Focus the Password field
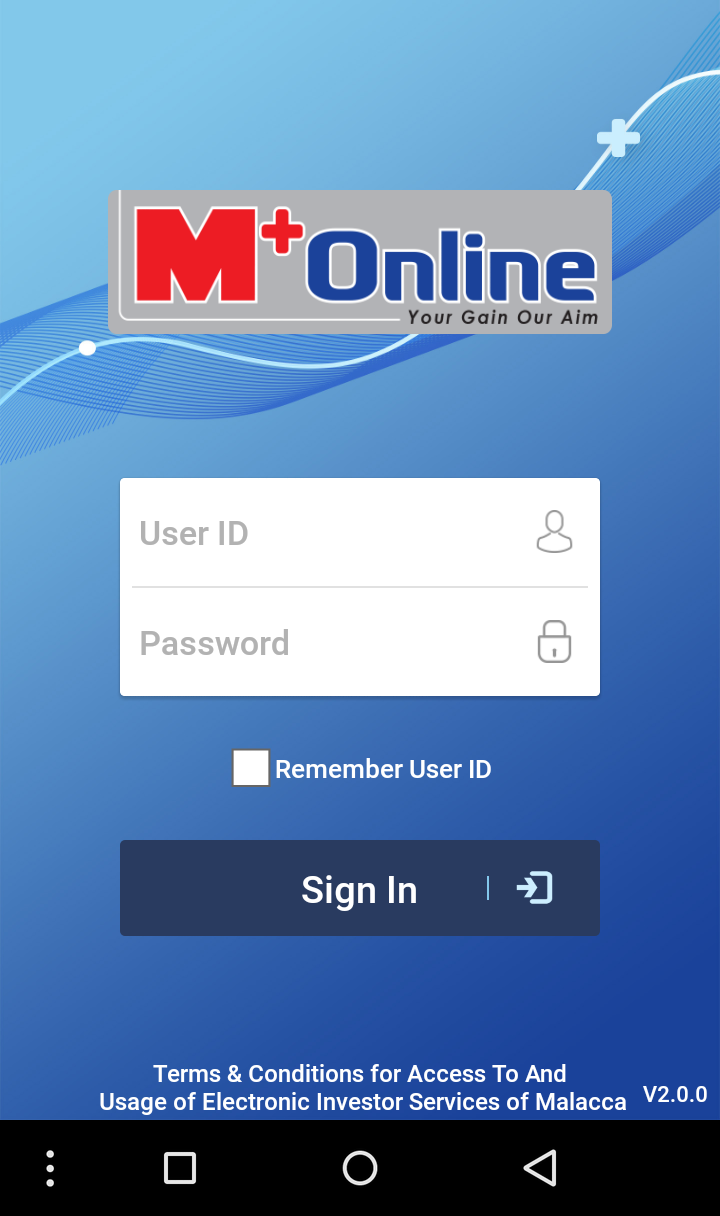This screenshot has width=720, height=1216. (330, 643)
